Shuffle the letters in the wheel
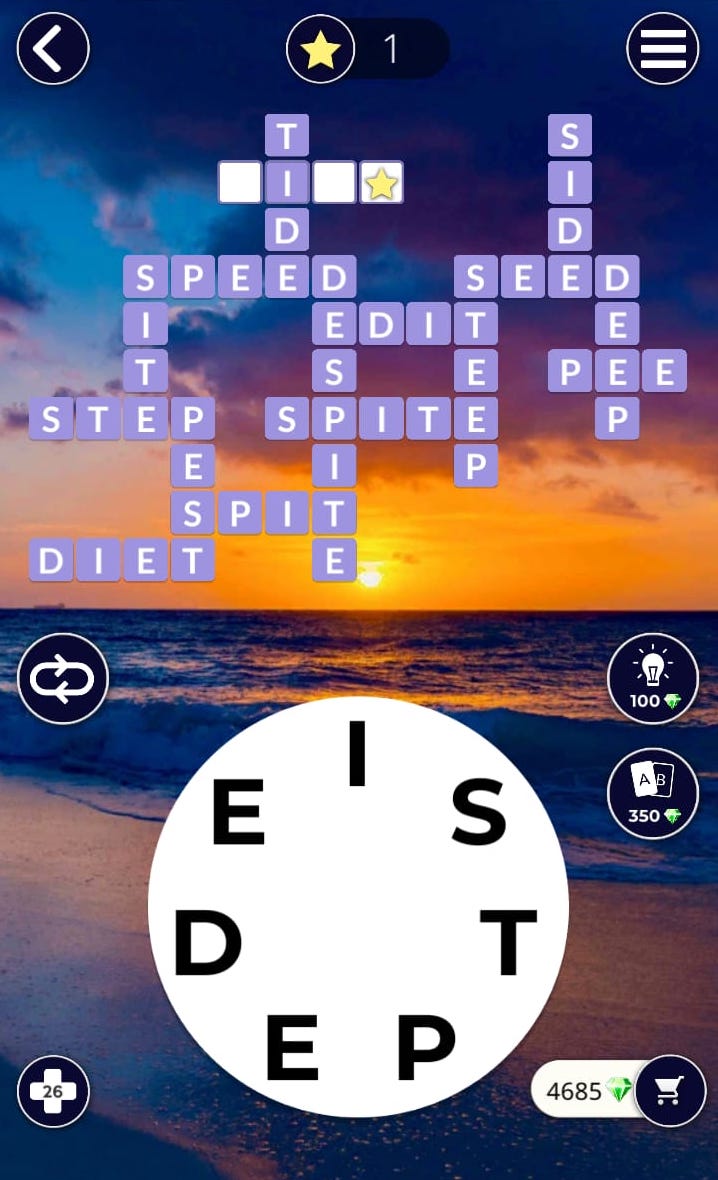The width and height of the screenshot is (718, 1180). 62,679
